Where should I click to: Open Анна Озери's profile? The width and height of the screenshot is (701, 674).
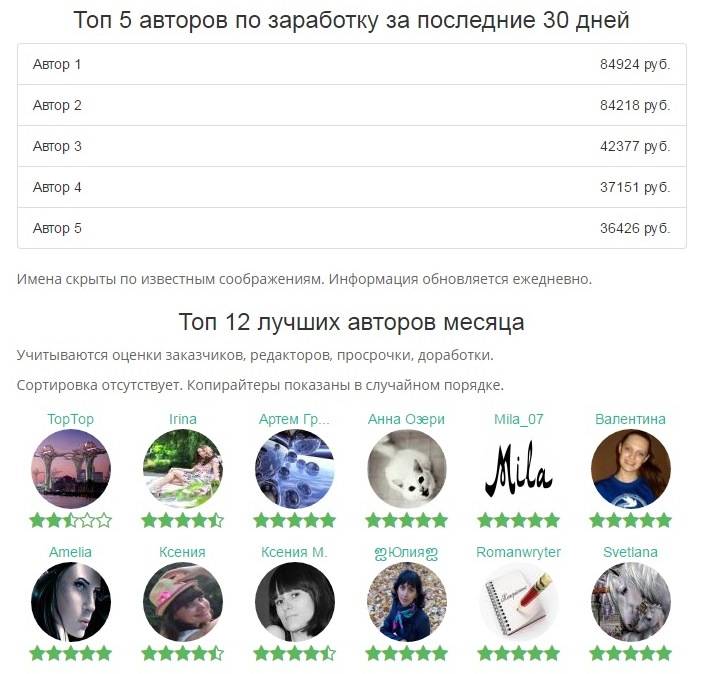click(406, 419)
